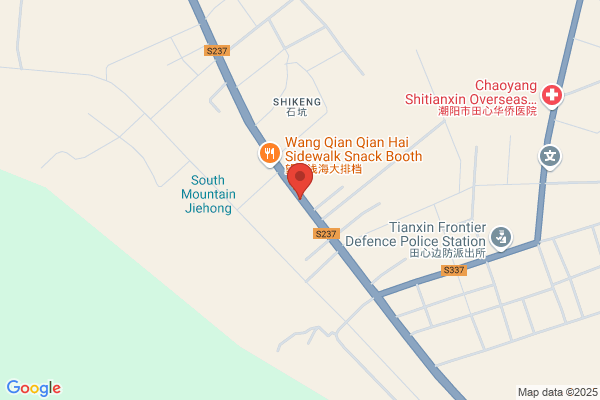The height and width of the screenshot is (400, 600).
Task: Open Tianxin Frontier Defence Police Station marker
Action: point(501,238)
